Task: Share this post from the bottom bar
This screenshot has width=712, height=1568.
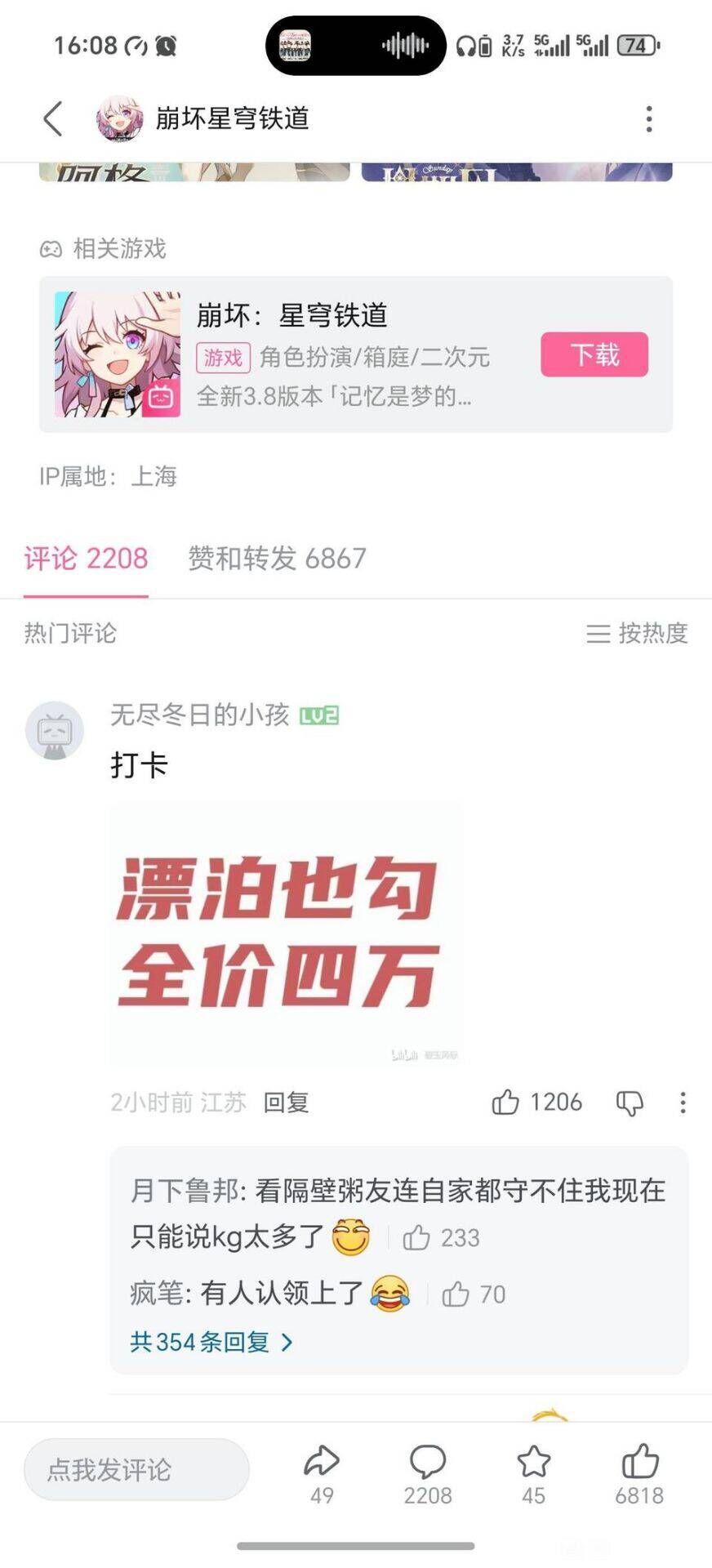Action: point(322,1472)
